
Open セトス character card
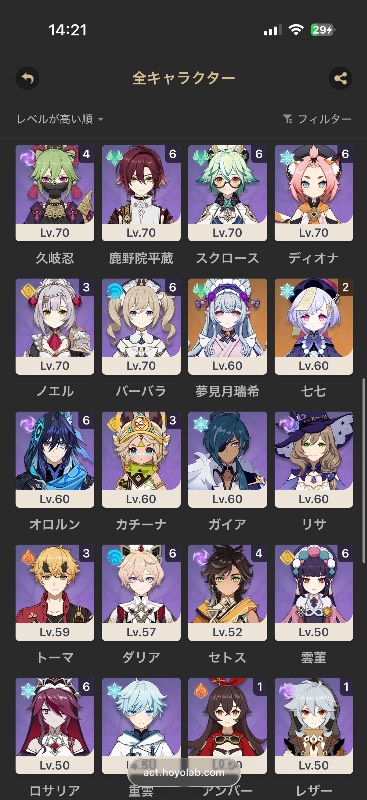pyautogui.click(x=228, y=593)
